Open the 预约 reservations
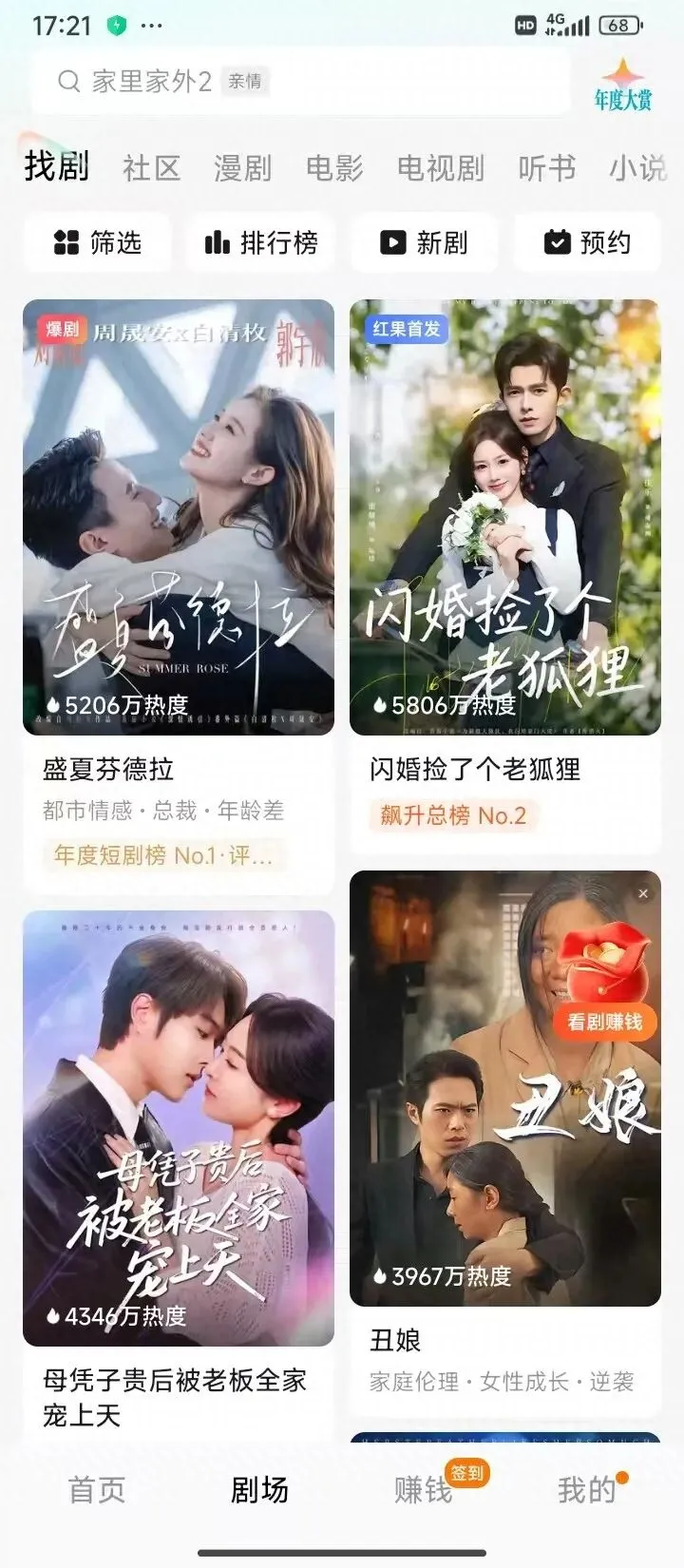 tap(587, 243)
